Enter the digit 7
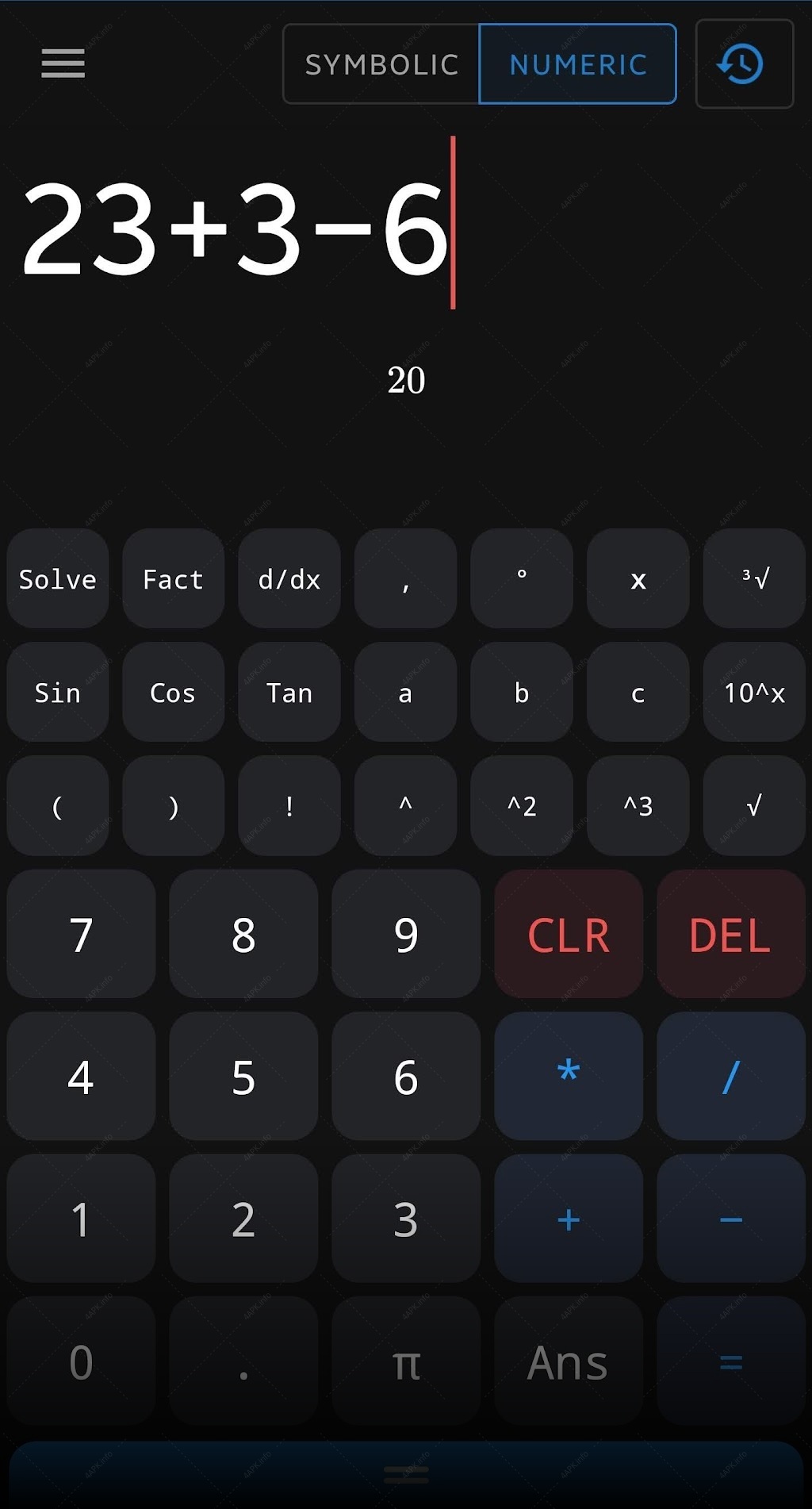 (81, 934)
